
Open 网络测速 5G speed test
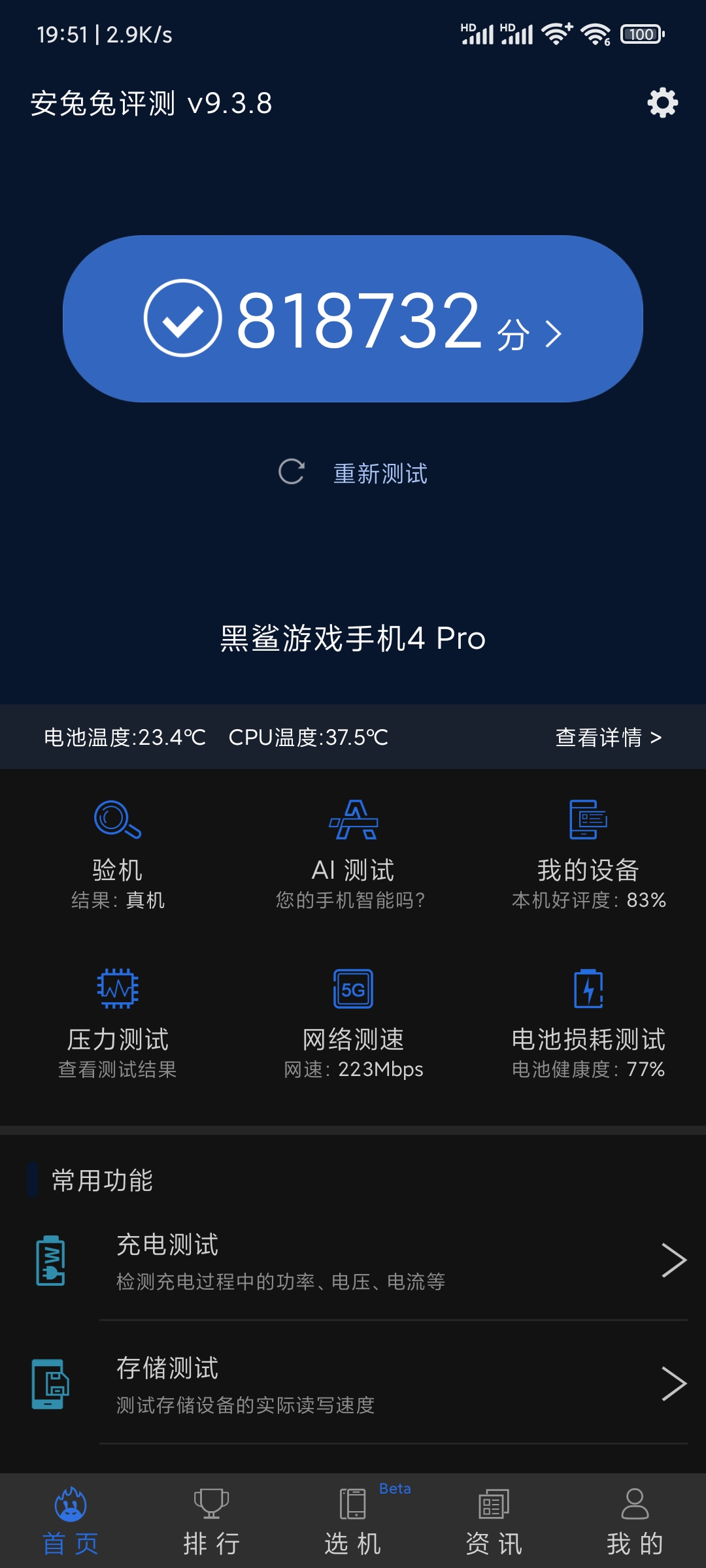click(353, 1023)
